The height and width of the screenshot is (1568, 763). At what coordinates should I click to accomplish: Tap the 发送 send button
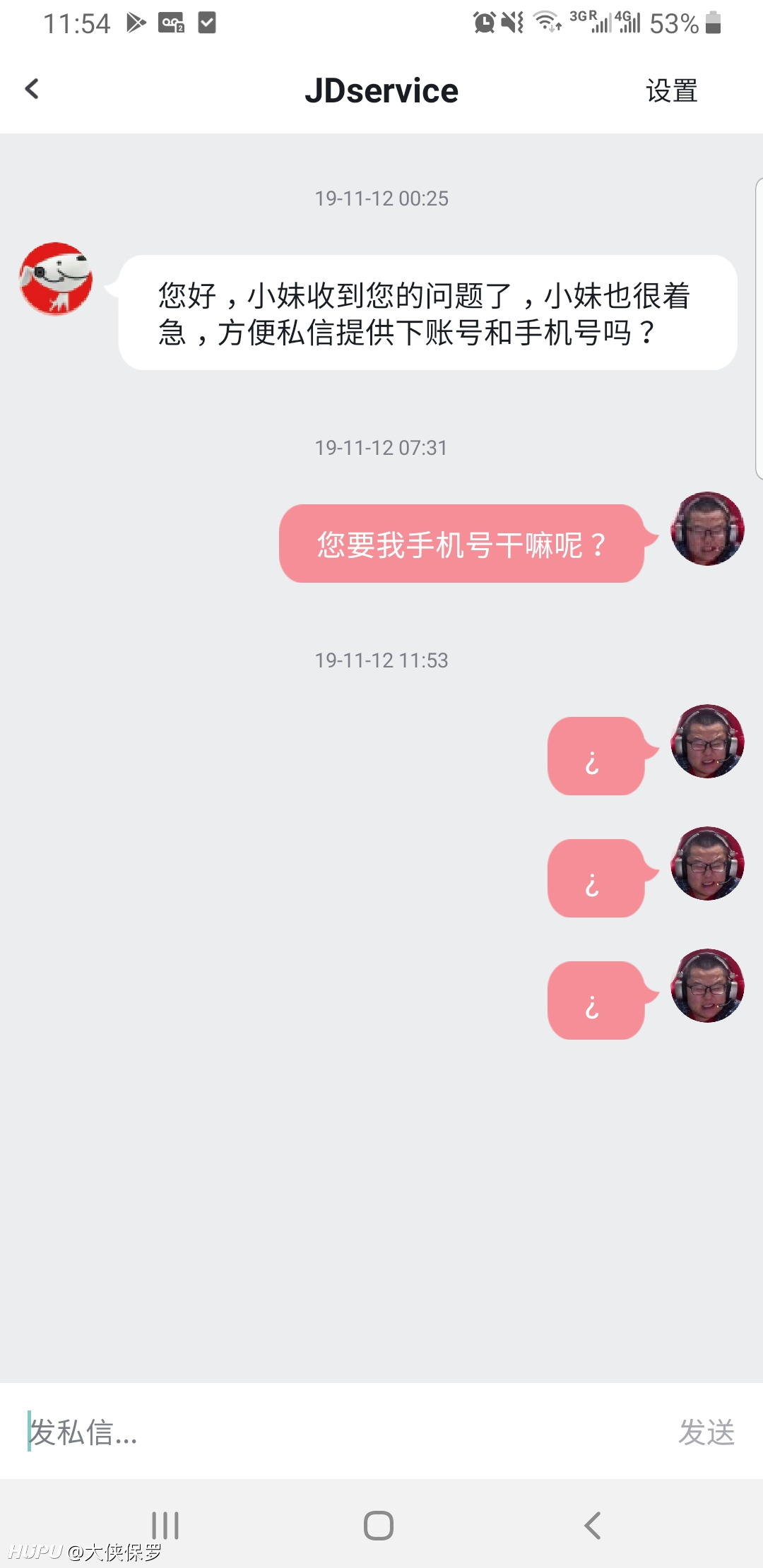[x=706, y=1432]
